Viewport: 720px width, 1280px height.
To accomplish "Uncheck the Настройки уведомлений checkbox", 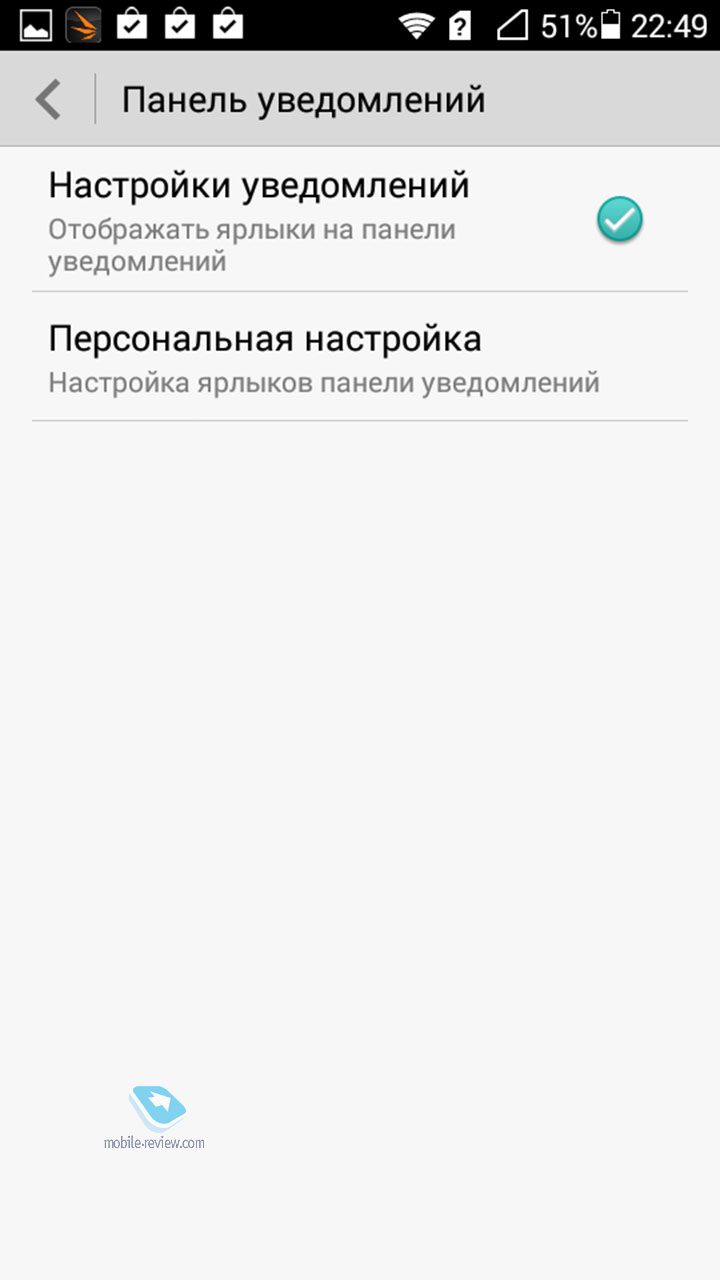I will (x=619, y=220).
